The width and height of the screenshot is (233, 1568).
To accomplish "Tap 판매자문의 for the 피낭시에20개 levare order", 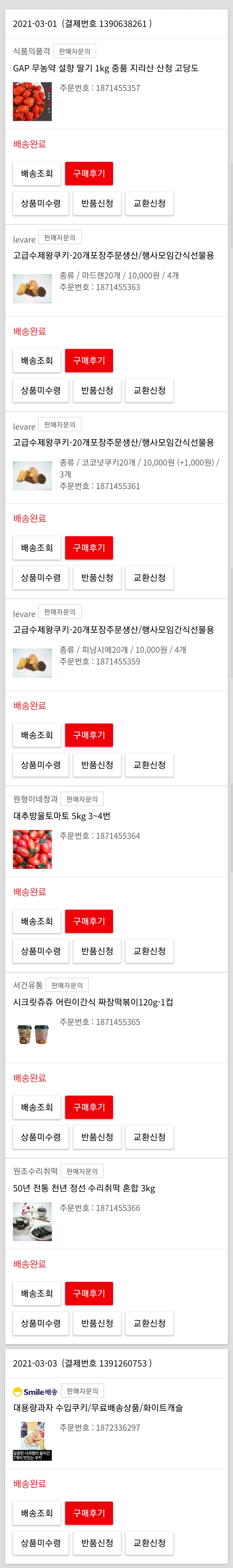I will tap(60, 612).
